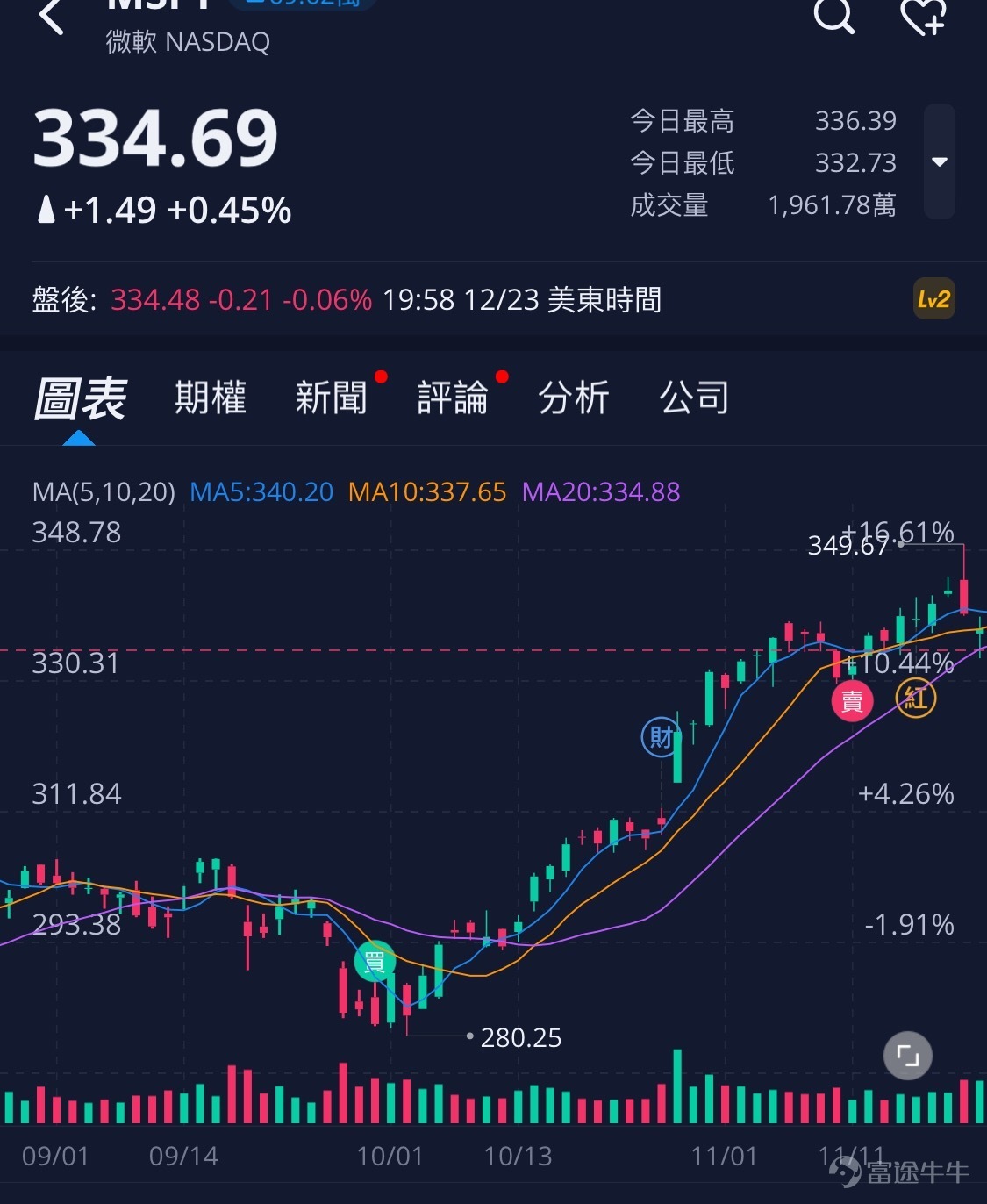Expand the daily high and low details
987x1204 pixels.
(939, 162)
